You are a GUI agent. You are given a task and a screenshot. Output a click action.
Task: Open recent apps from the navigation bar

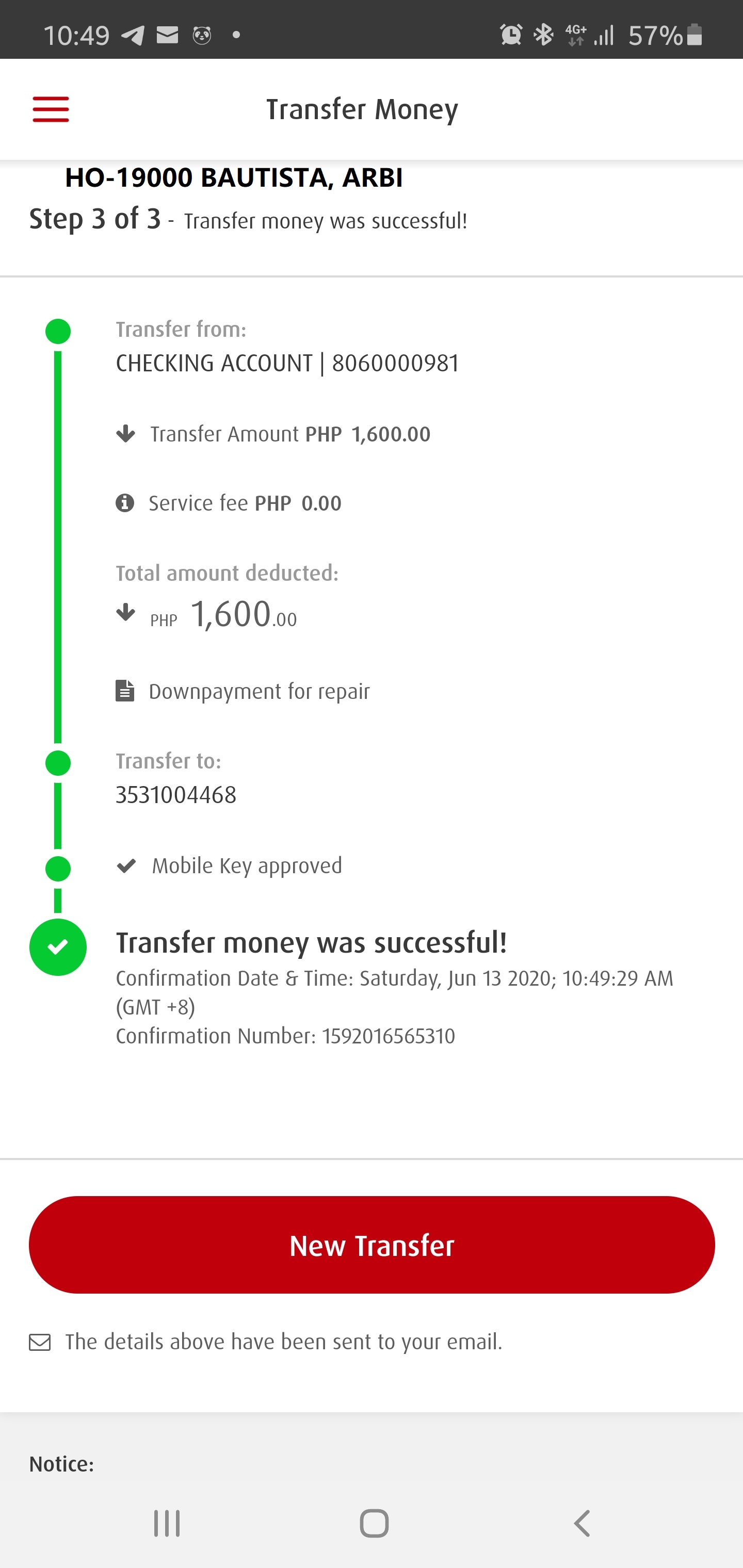tap(167, 1524)
